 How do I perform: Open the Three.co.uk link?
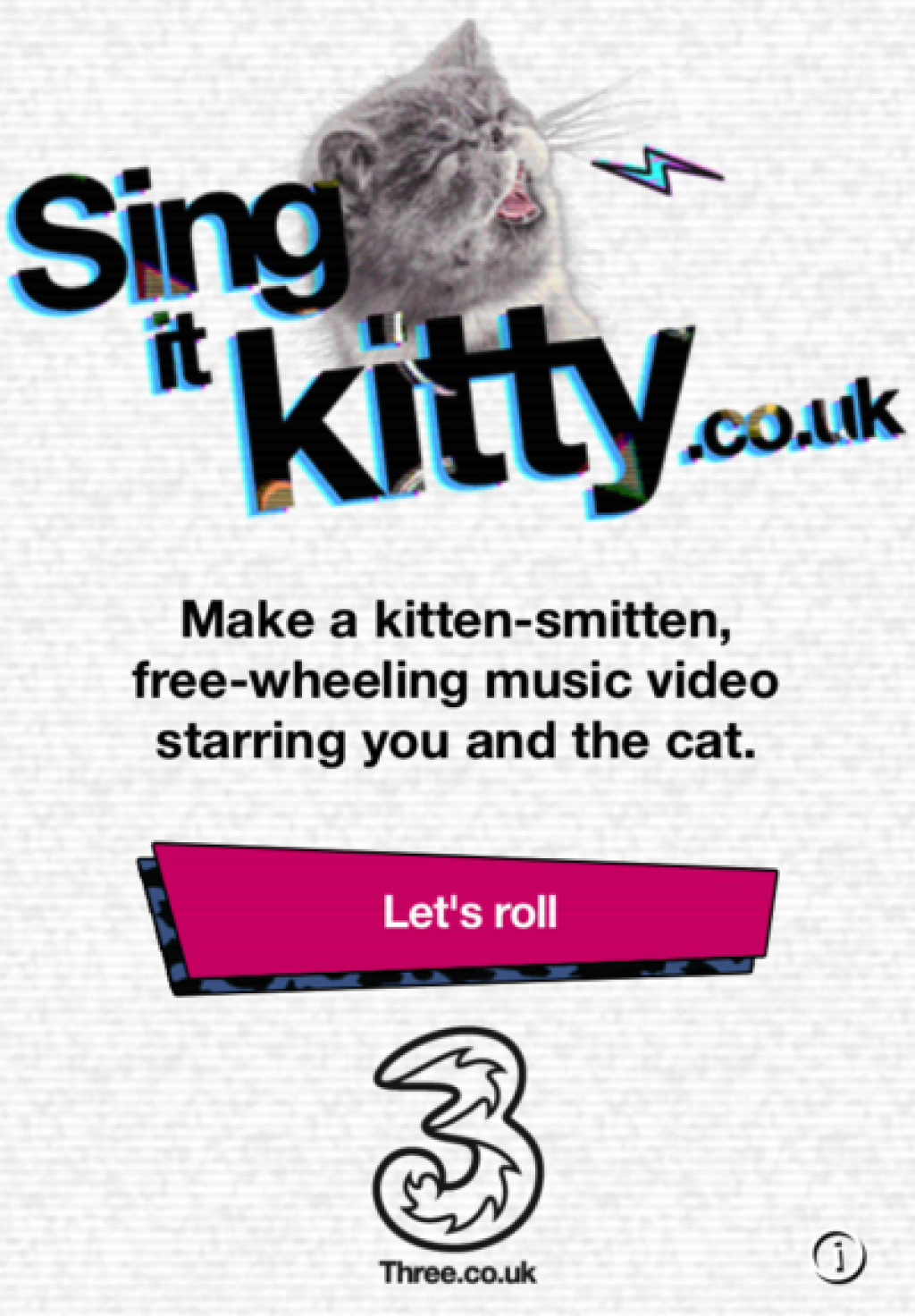(x=457, y=1271)
